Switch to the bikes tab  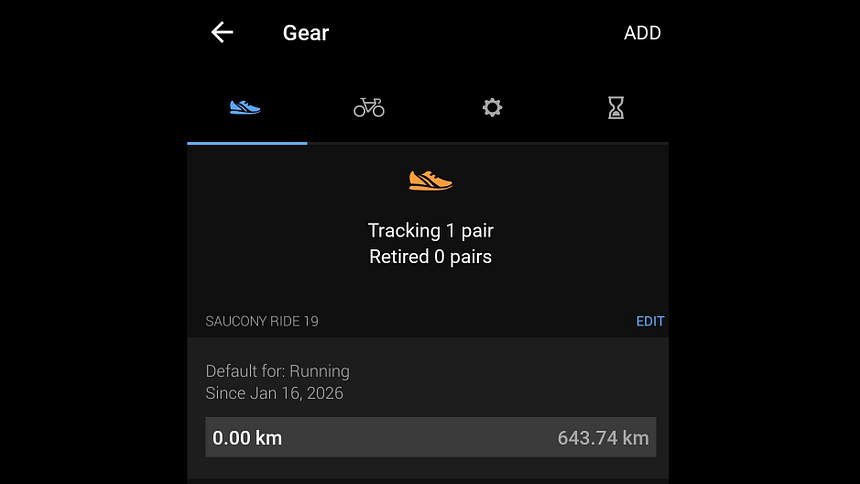click(x=369, y=107)
